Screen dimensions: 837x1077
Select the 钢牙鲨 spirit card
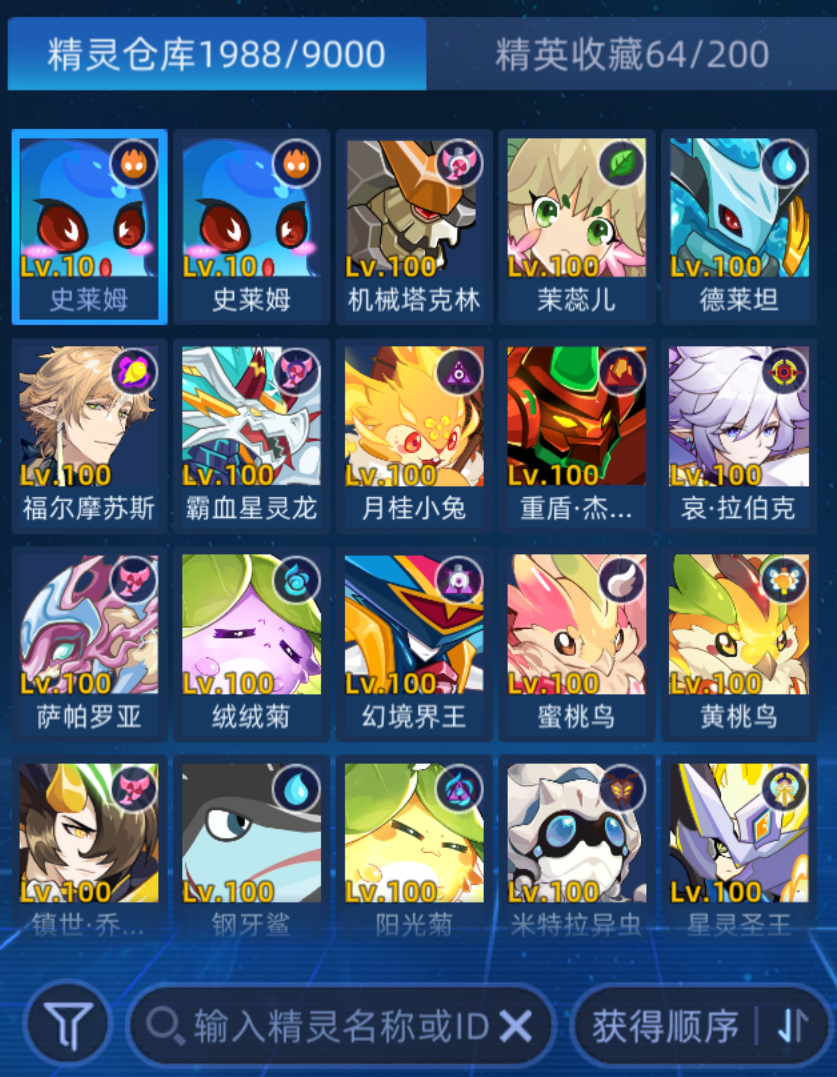251,845
